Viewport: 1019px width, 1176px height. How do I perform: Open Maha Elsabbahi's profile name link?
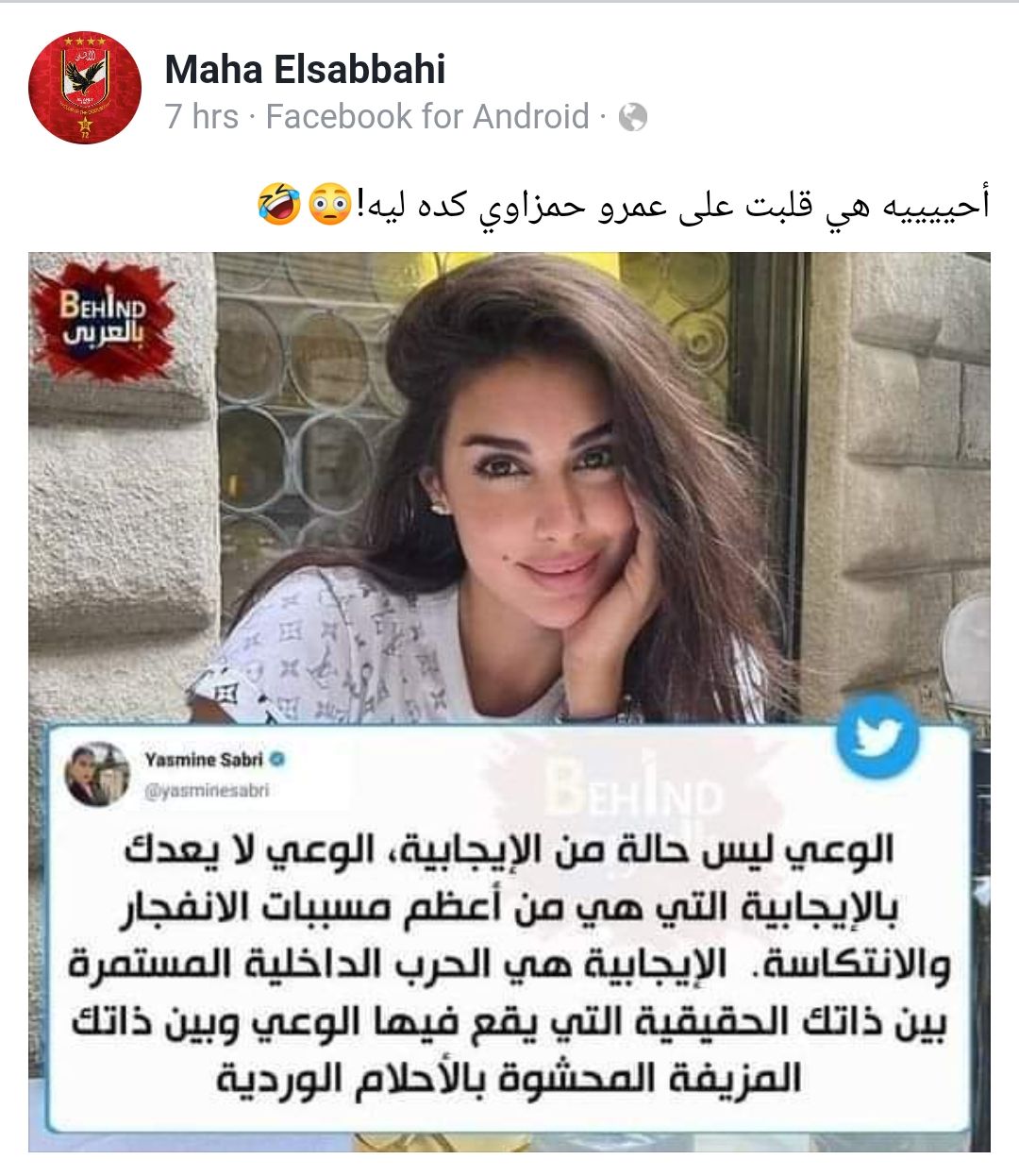[305, 69]
